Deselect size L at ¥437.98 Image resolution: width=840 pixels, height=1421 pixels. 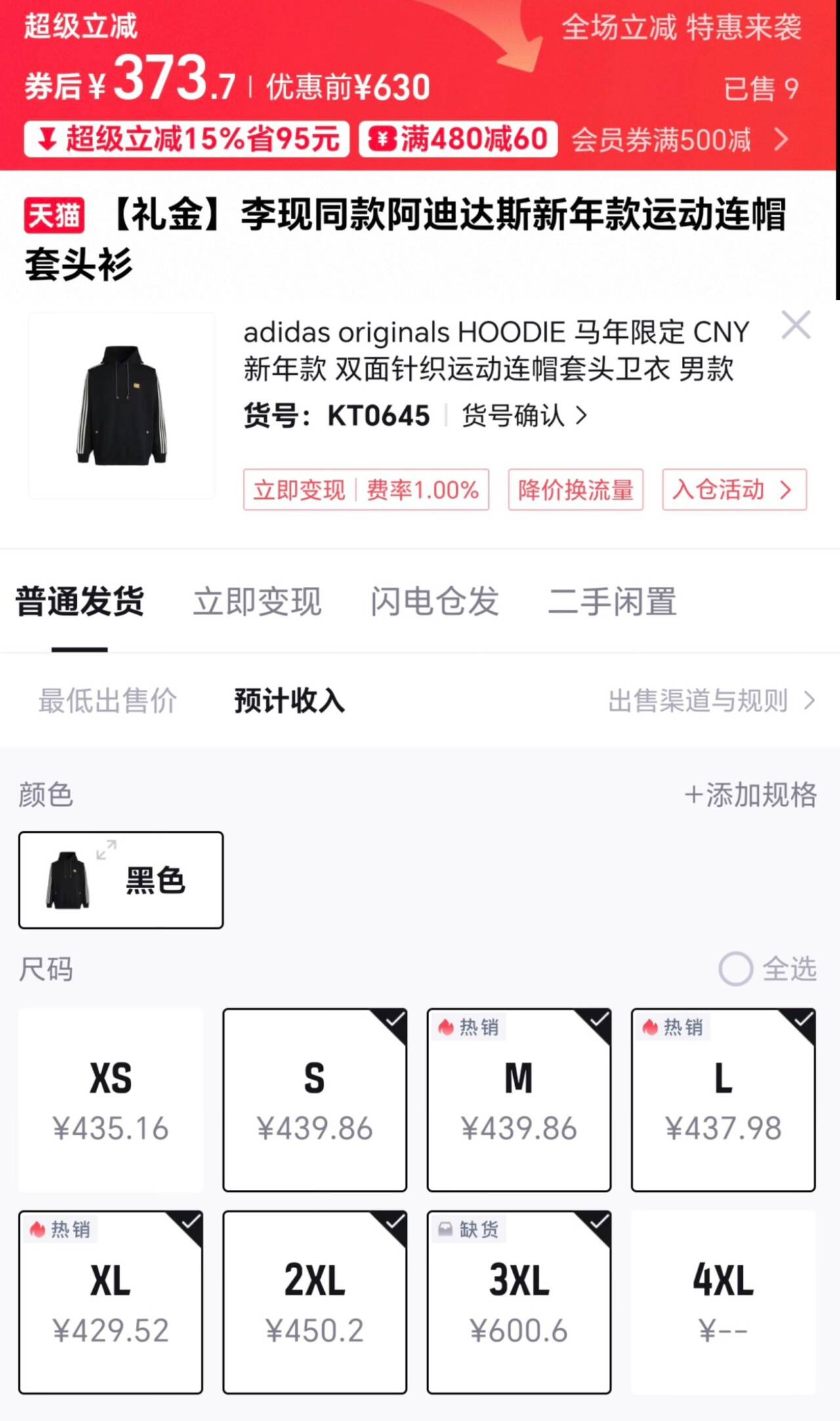[x=723, y=1100]
